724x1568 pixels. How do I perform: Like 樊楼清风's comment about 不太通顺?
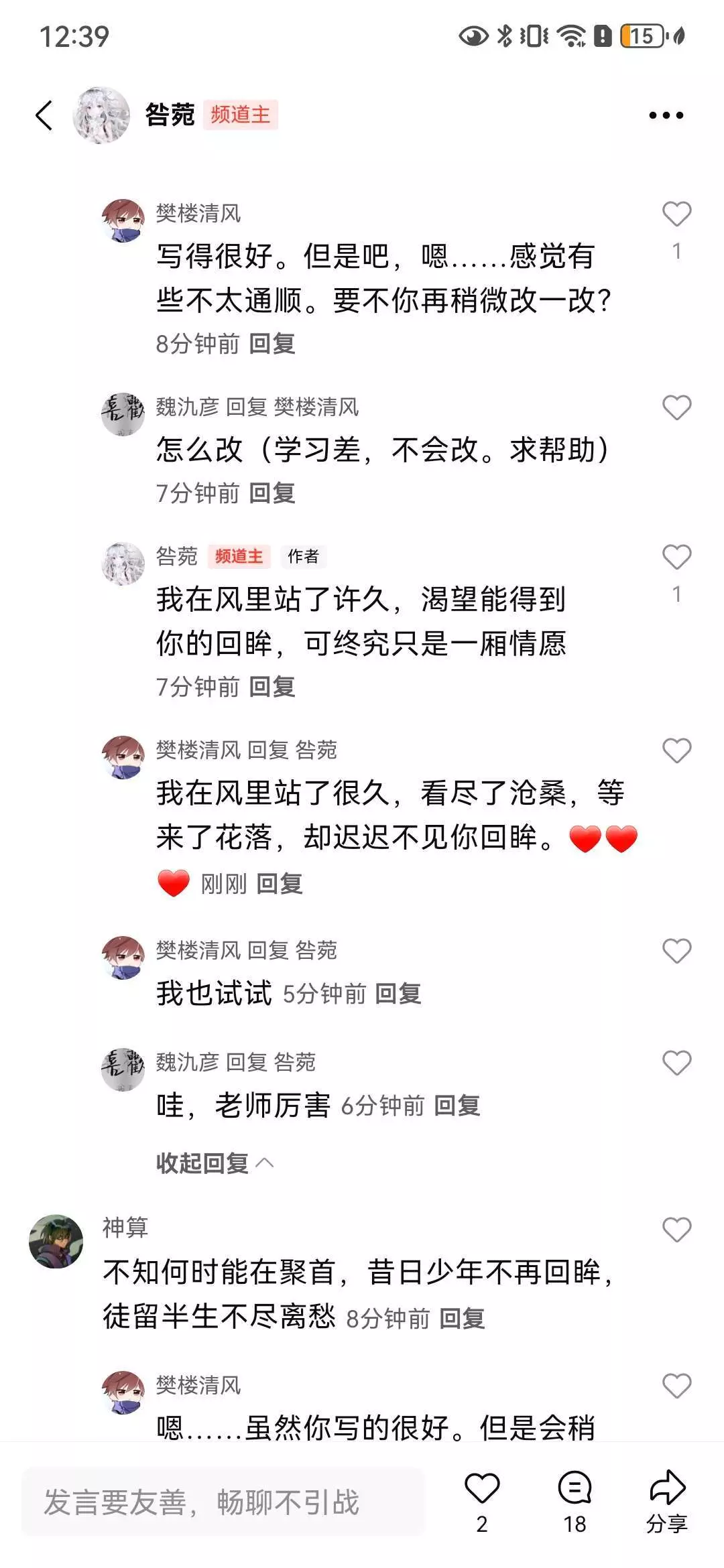tap(676, 214)
